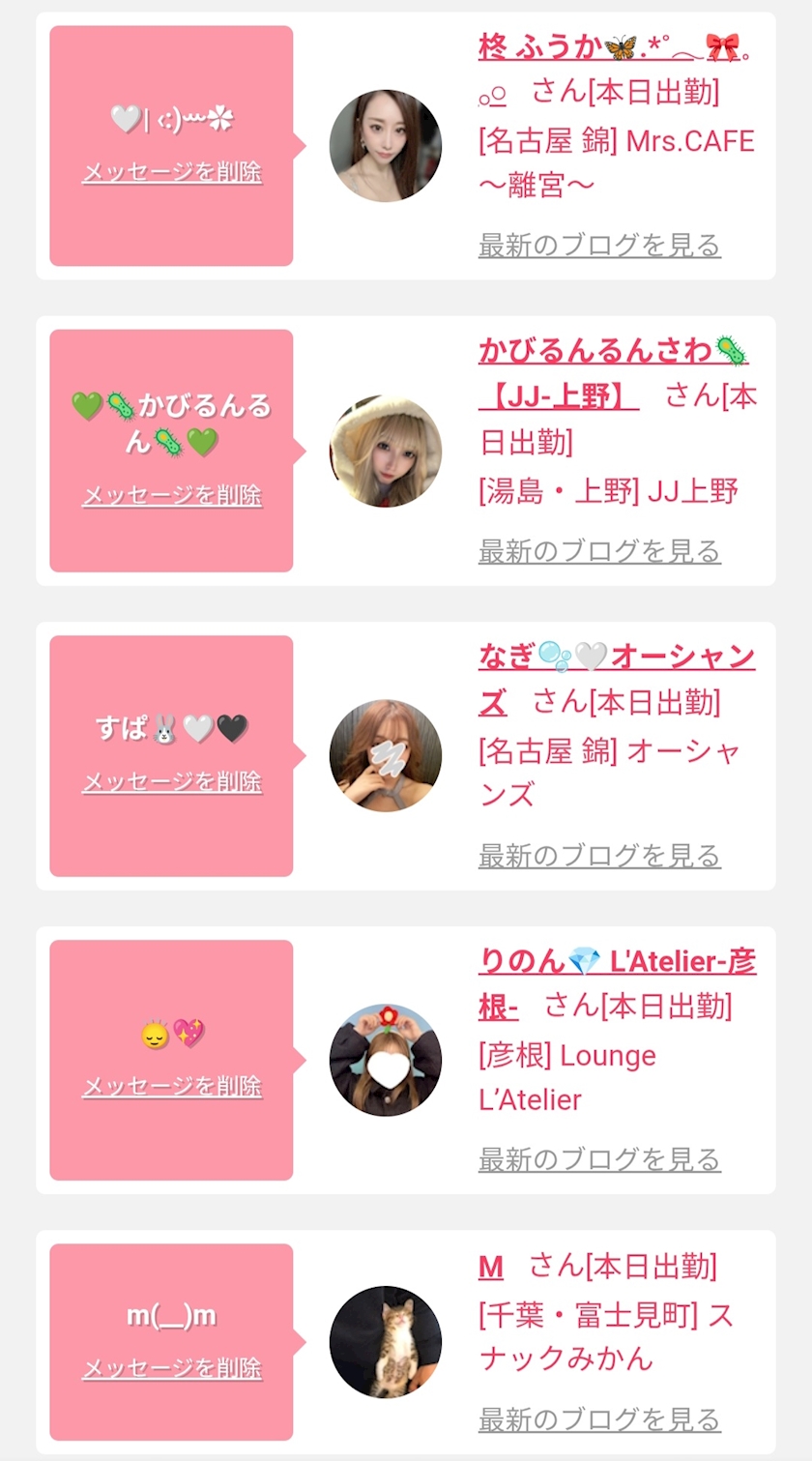View latest blog of かびるんるんさわ
The height and width of the screenshot is (1461, 812).
(x=599, y=552)
